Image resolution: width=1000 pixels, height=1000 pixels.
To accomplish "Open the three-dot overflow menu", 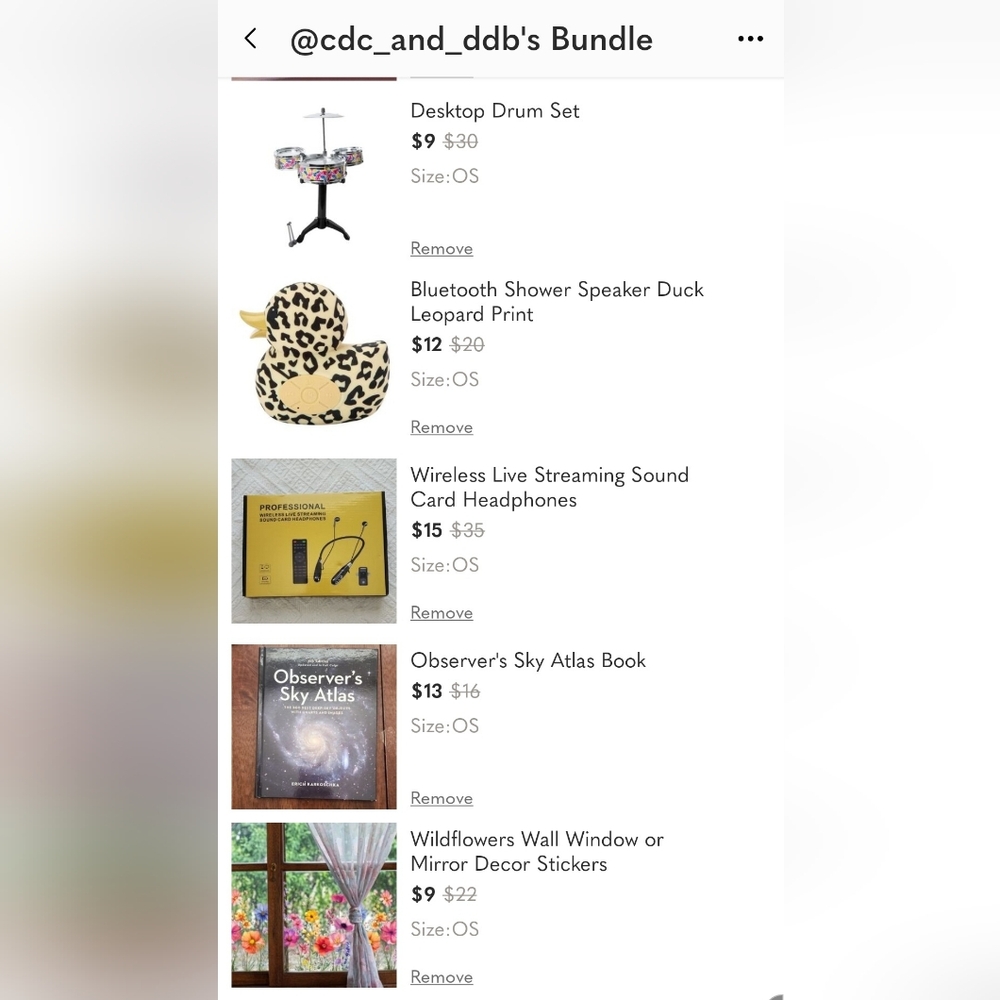I will pos(750,39).
